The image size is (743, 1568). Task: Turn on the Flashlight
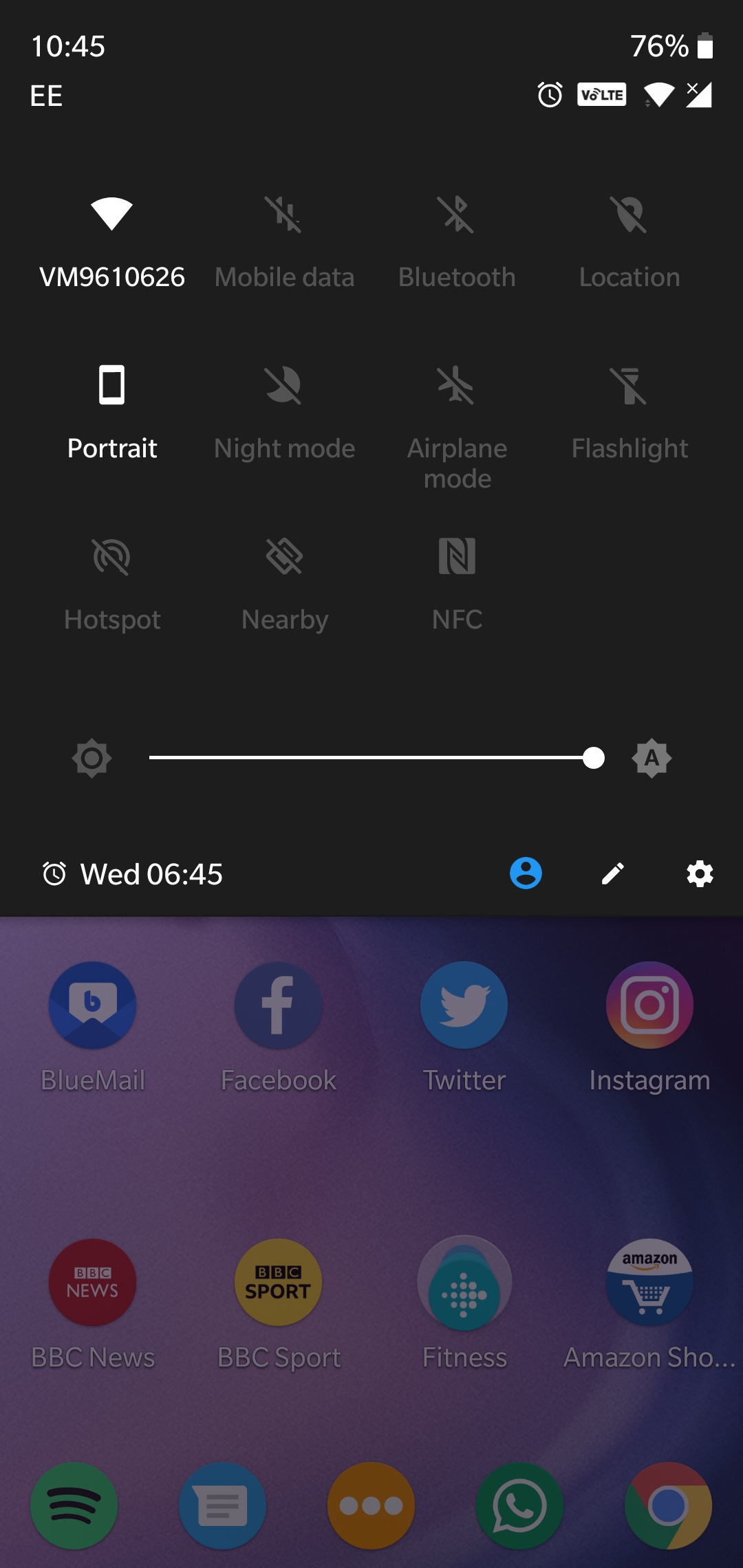(629, 385)
